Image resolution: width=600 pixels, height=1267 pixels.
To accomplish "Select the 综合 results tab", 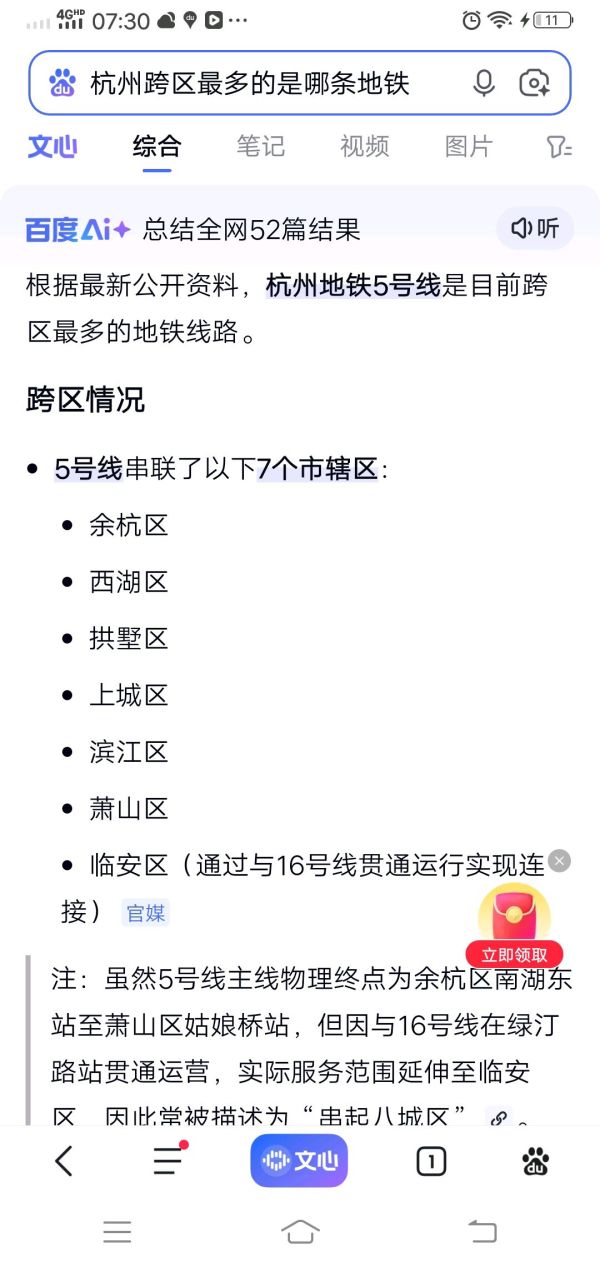I will (157, 147).
